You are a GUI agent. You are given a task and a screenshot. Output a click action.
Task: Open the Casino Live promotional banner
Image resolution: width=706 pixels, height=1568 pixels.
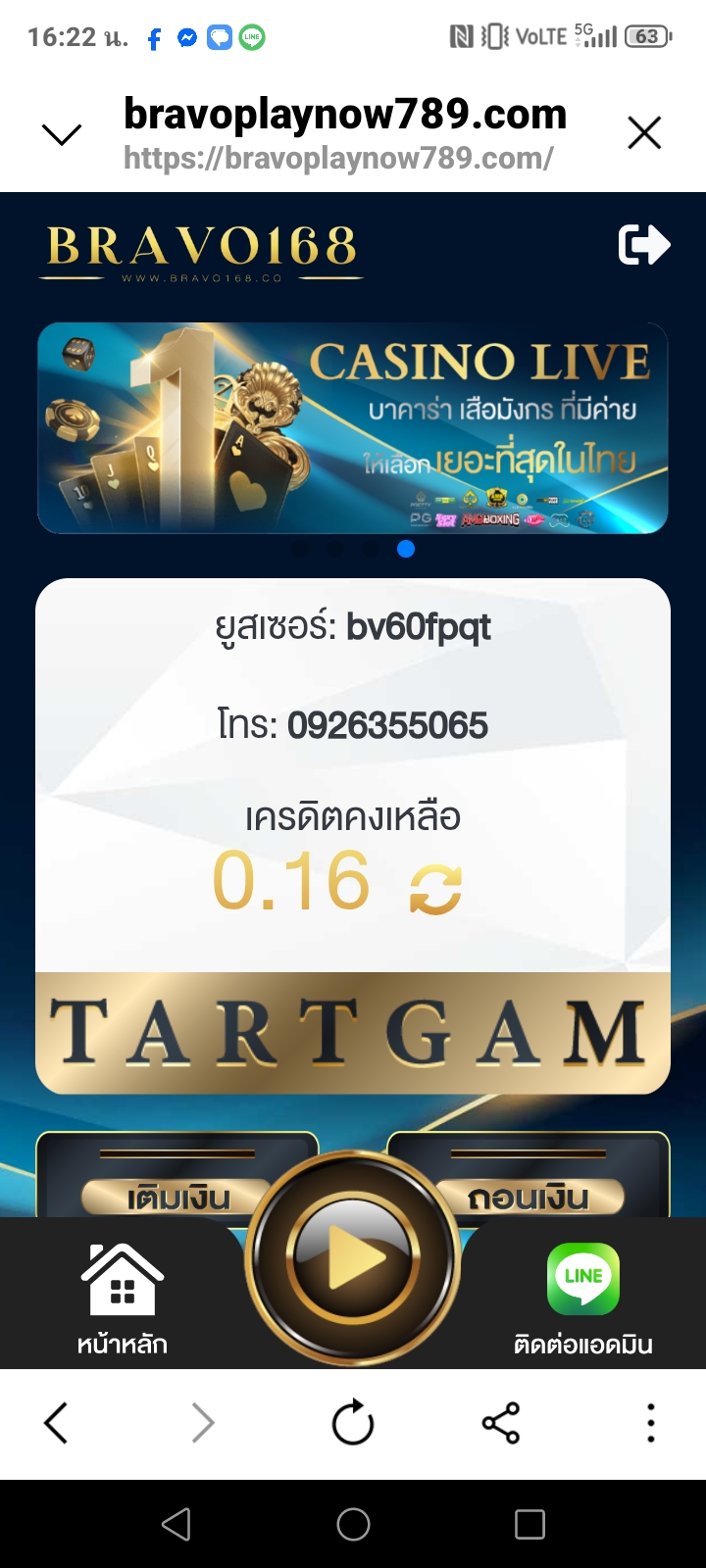(353, 428)
